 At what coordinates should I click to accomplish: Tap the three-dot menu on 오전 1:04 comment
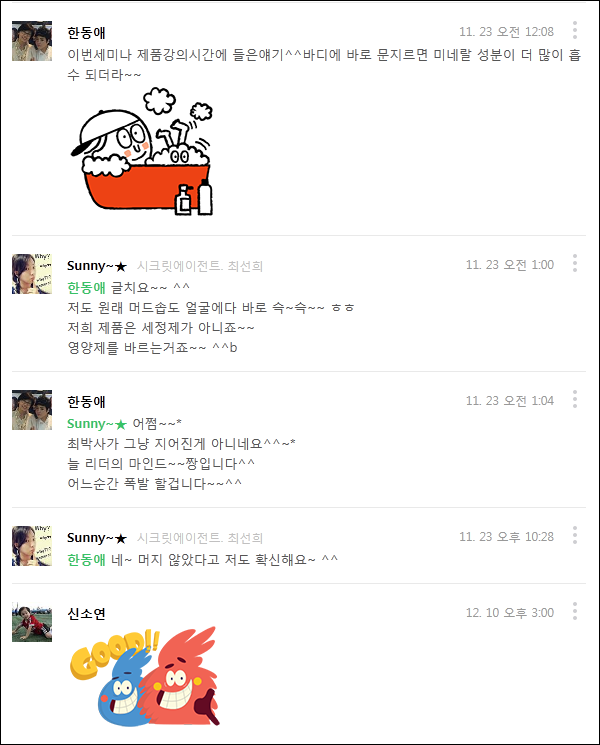click(574, 400)
